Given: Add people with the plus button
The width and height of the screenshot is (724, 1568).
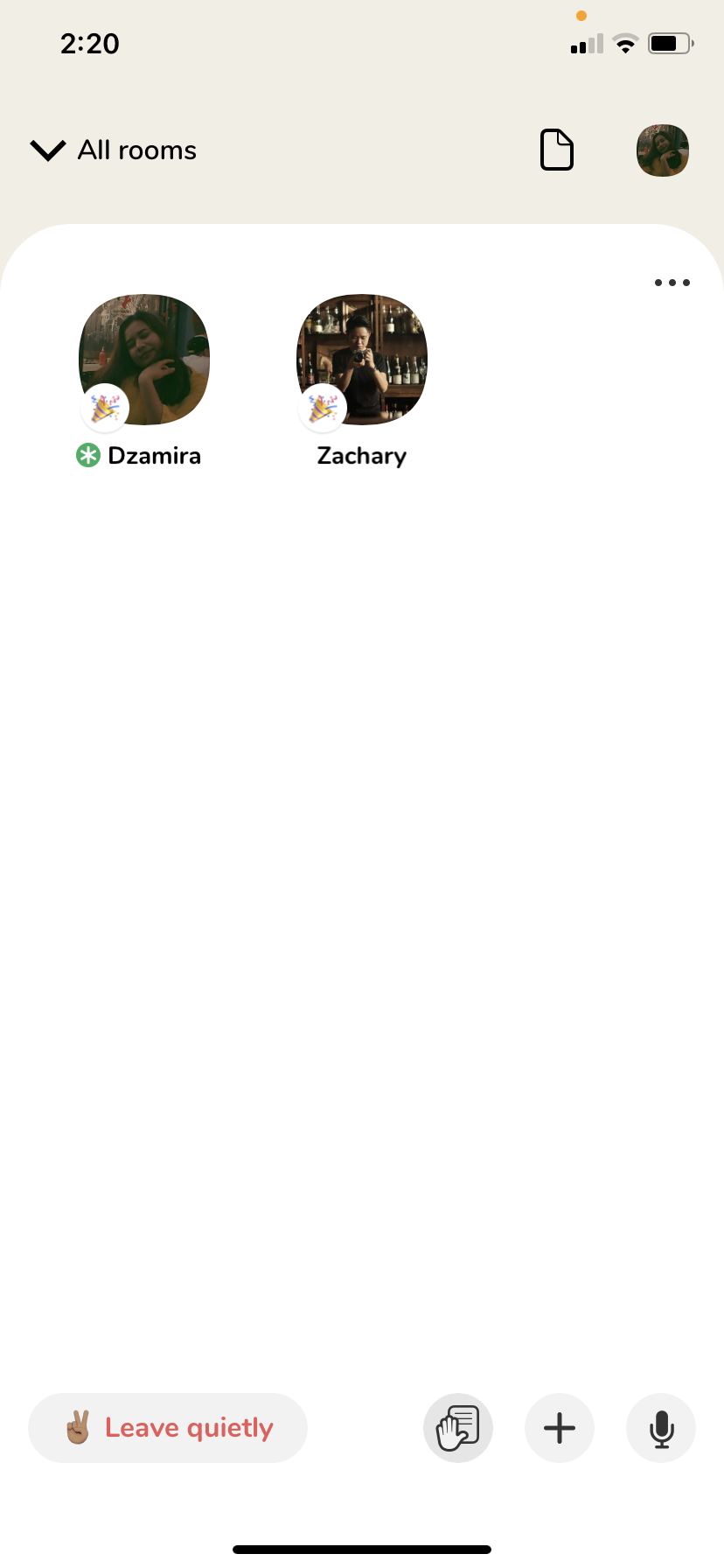Looking at the screenshot, I should tap(560, 1428).
